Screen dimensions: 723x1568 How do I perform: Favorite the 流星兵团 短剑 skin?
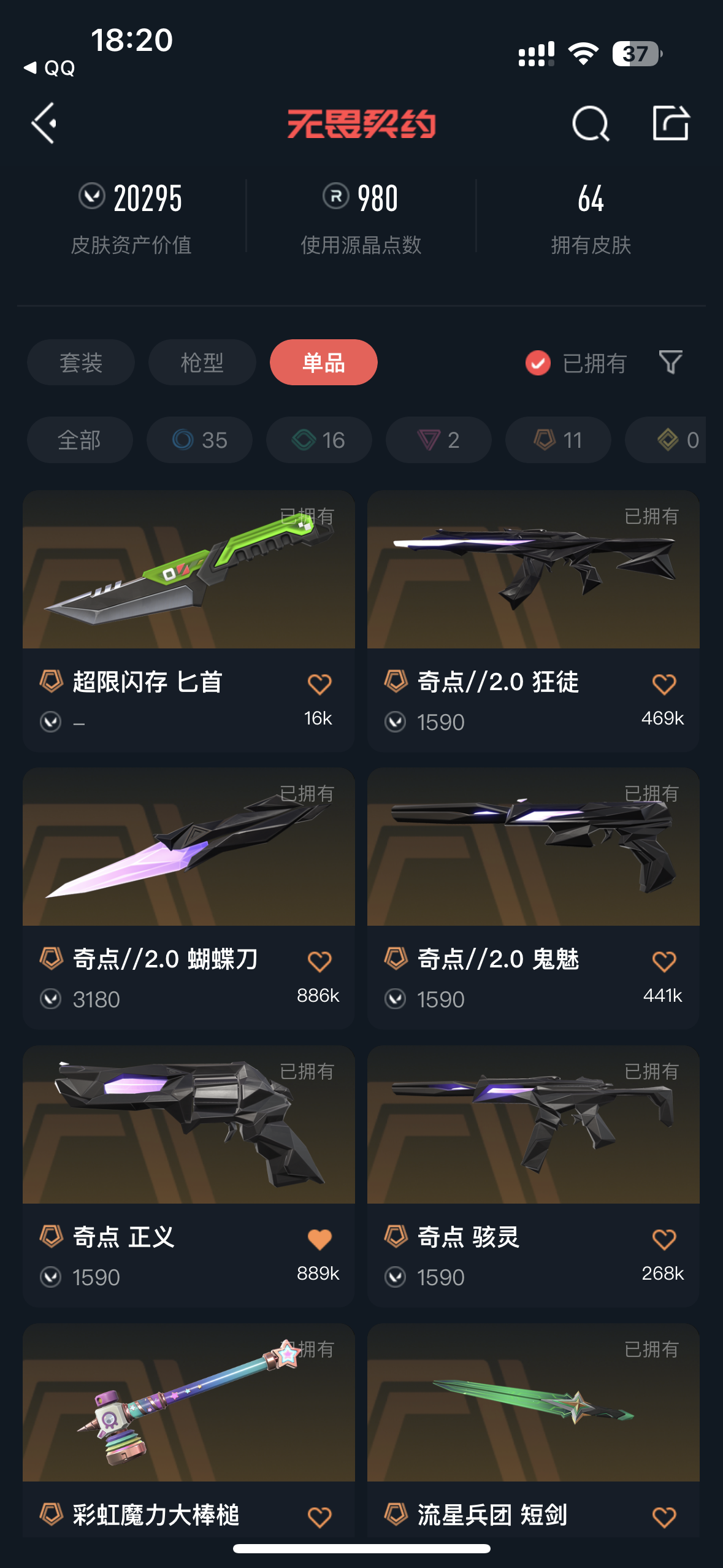pyautogui.click(x=664, y=1517)
